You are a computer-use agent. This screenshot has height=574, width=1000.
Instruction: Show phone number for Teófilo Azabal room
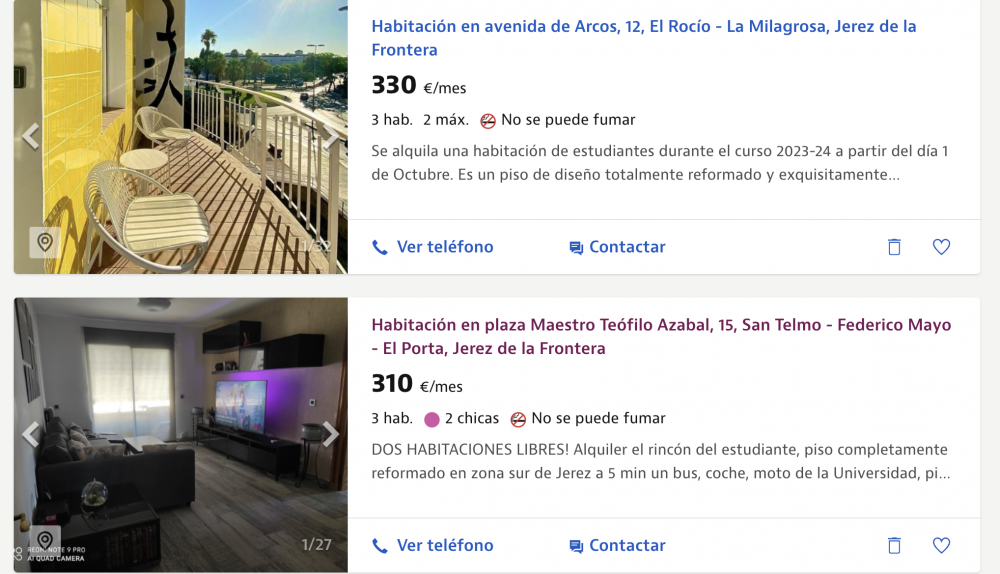pyautogui.click(x=433, y=545)
